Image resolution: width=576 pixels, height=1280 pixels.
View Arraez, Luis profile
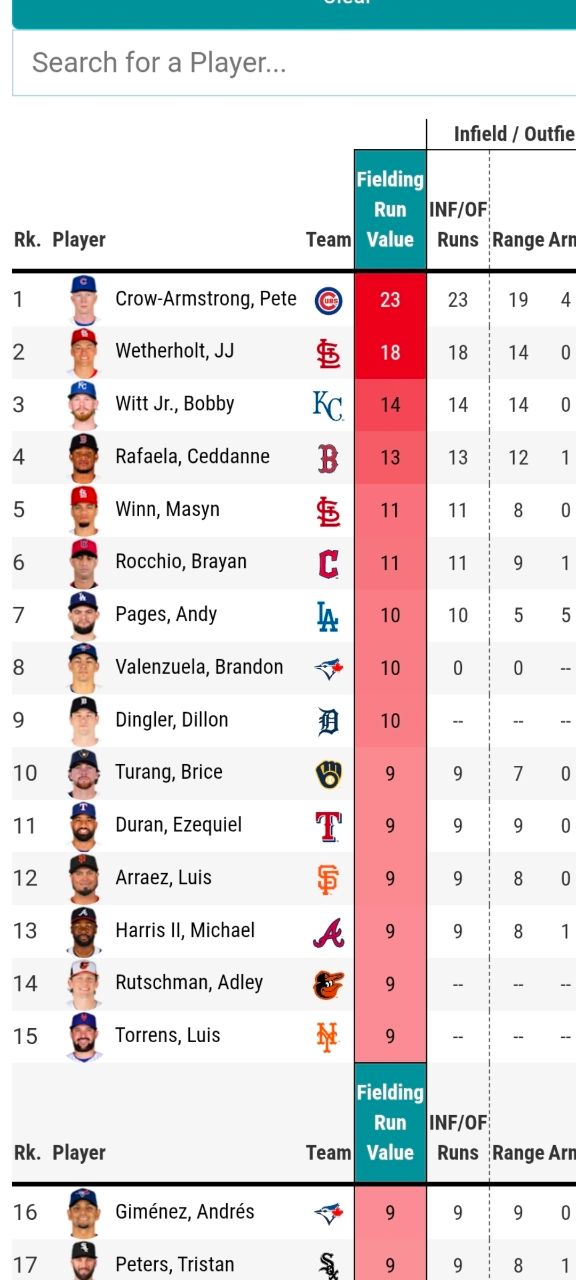(x=164, y=878)
